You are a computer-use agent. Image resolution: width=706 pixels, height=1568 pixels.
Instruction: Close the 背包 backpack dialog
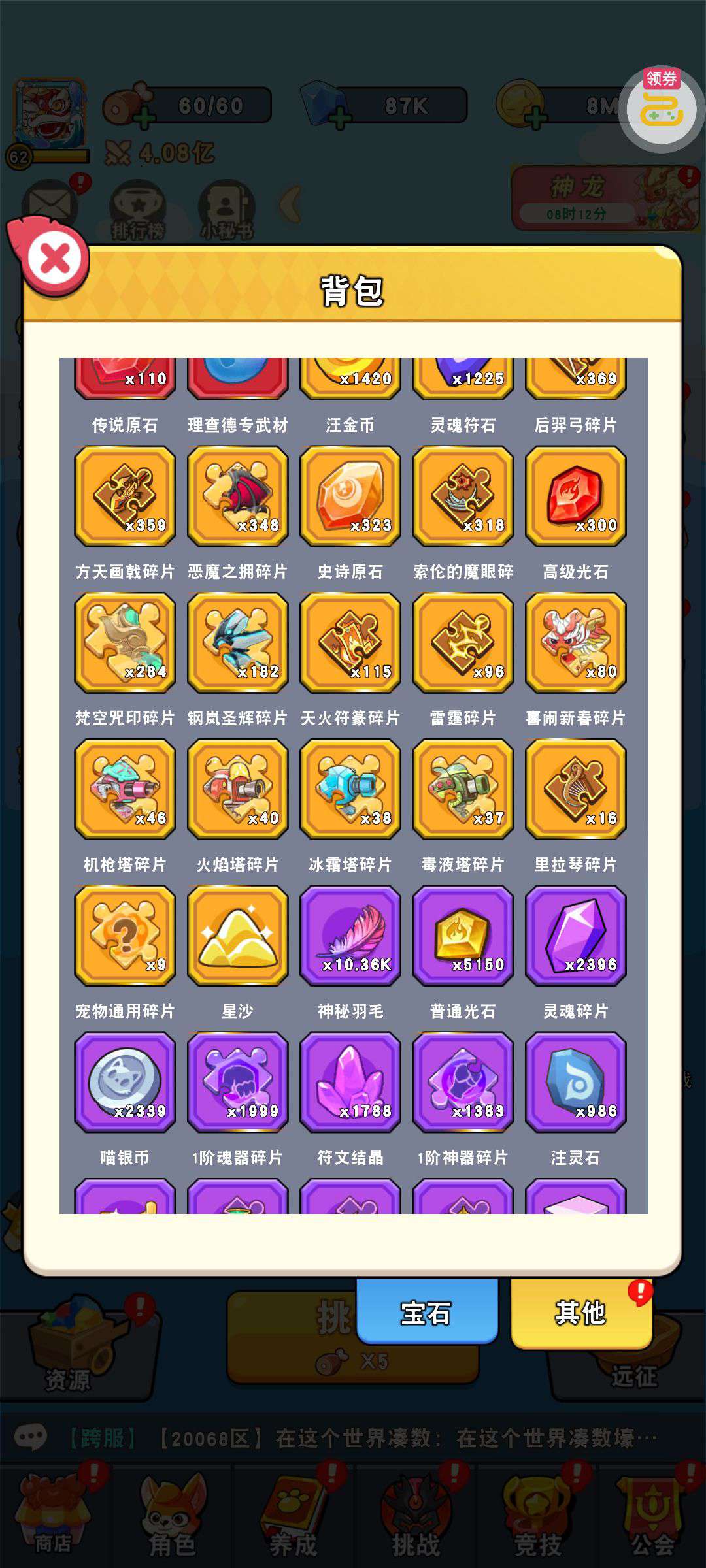tap(55, 259)
